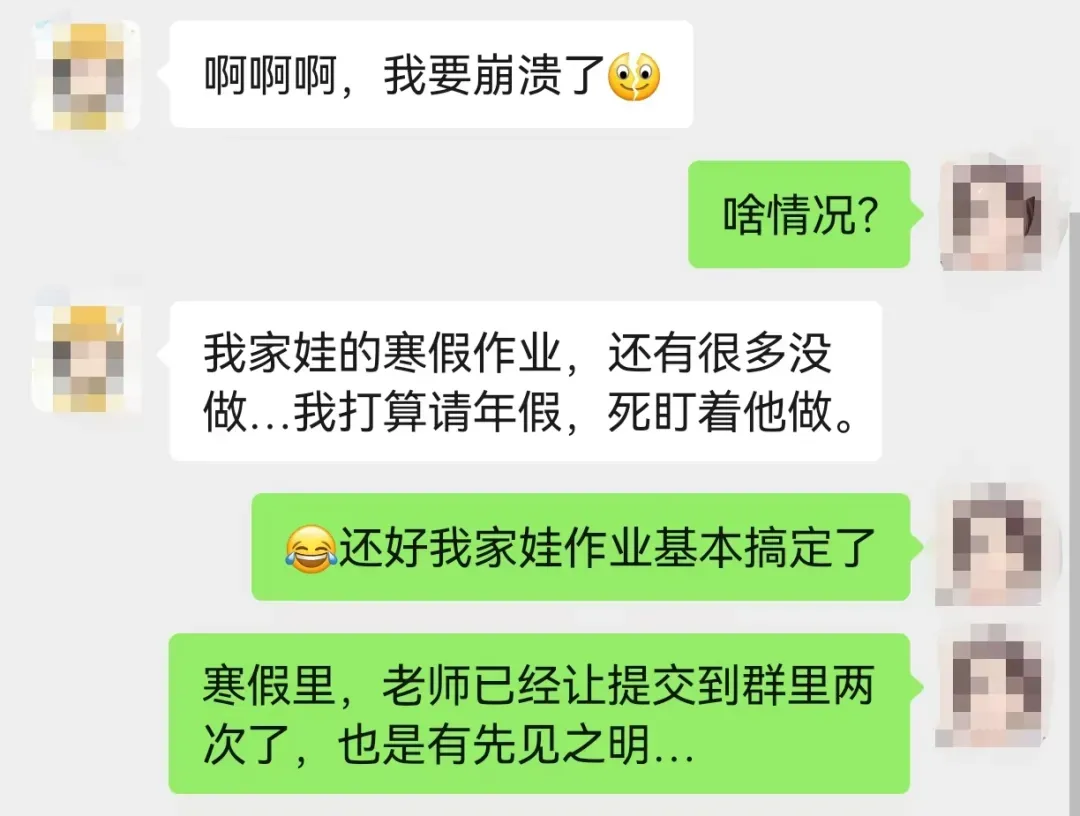Screen dimensions: 1080x816
Task: Open sender's avatar beside "啊啊啊，我要崩溃了"
Action: click(x=86, y=75)
